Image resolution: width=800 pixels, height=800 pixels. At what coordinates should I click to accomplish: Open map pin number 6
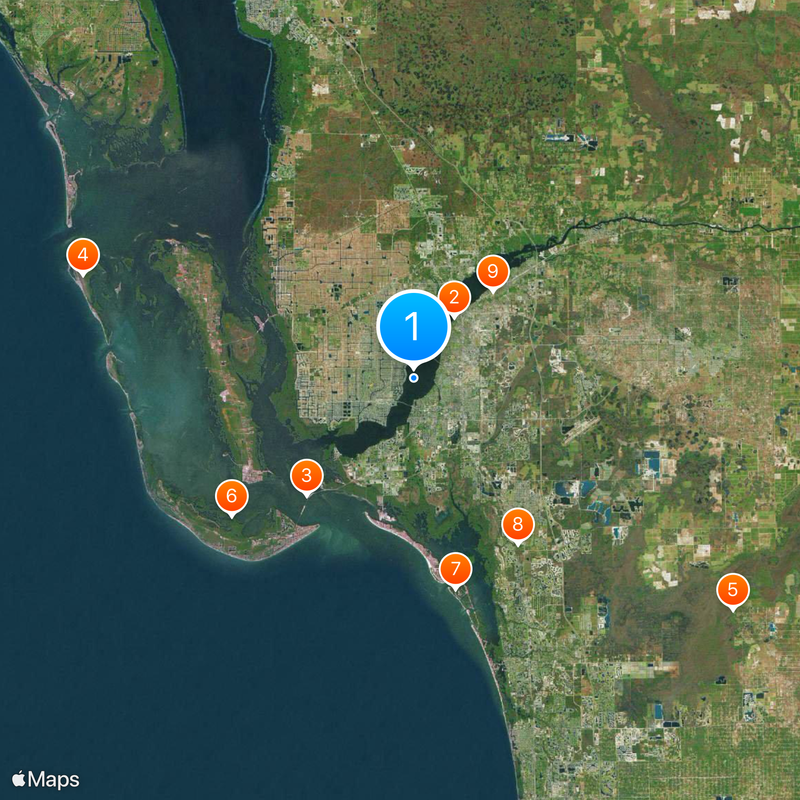coord(232,495)
